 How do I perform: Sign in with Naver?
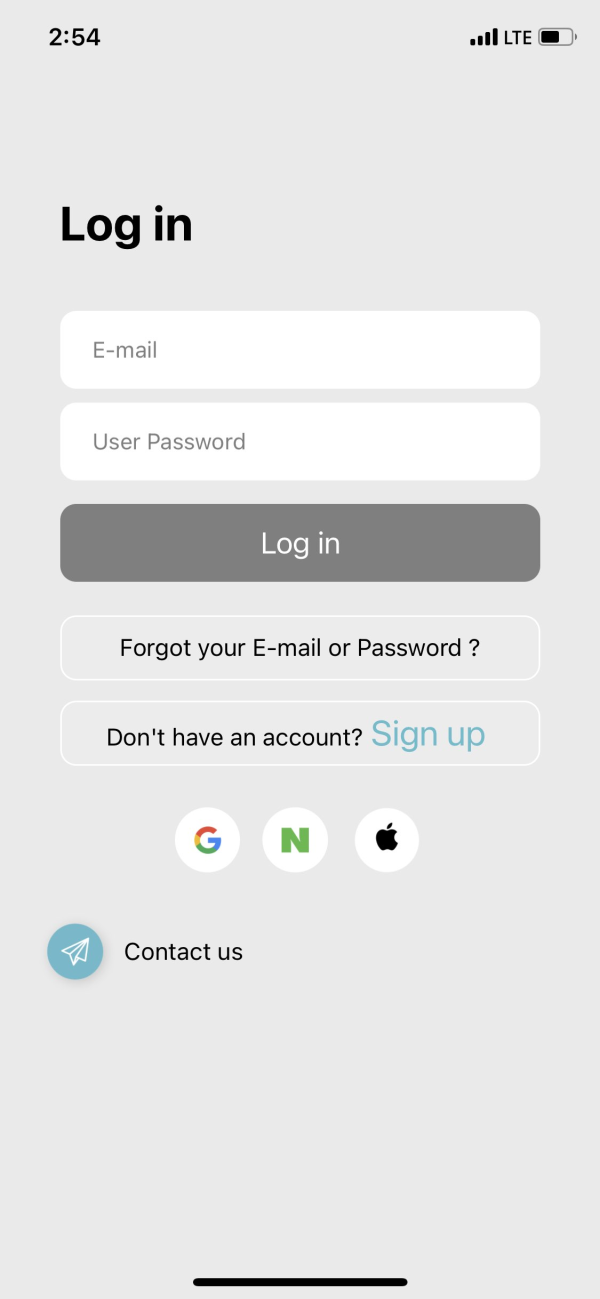click(295, 840)
